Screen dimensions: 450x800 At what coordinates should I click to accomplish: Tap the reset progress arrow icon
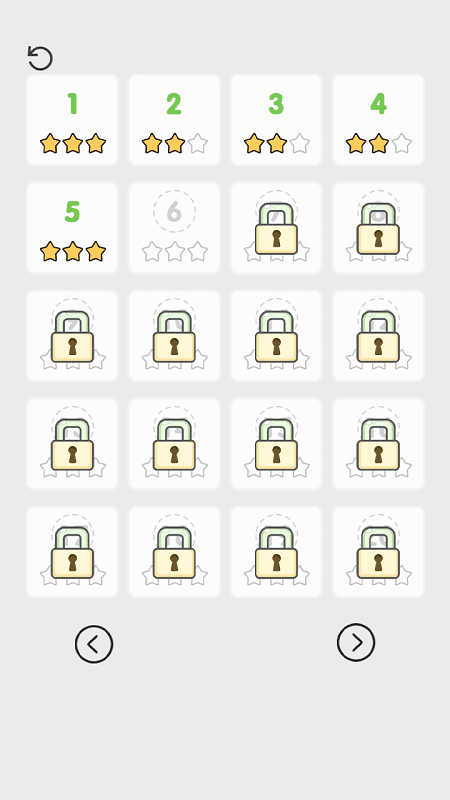click(40, 58)
